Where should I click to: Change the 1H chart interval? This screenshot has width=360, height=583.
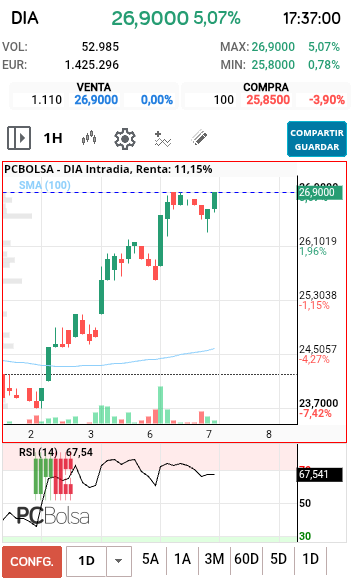pyautogui.click(x=53, y=138)
